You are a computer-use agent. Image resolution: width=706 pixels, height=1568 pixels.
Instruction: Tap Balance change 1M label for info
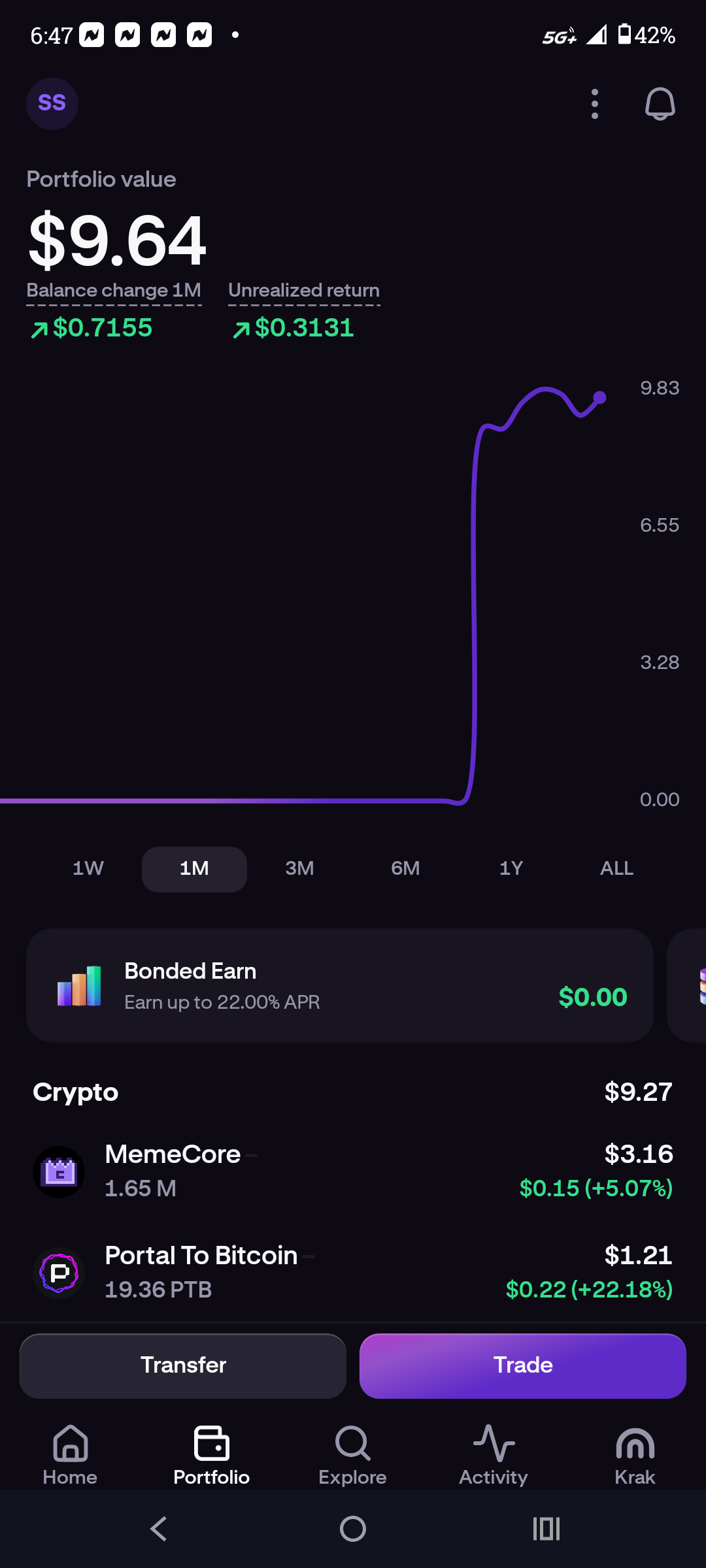tap(114, 291)
